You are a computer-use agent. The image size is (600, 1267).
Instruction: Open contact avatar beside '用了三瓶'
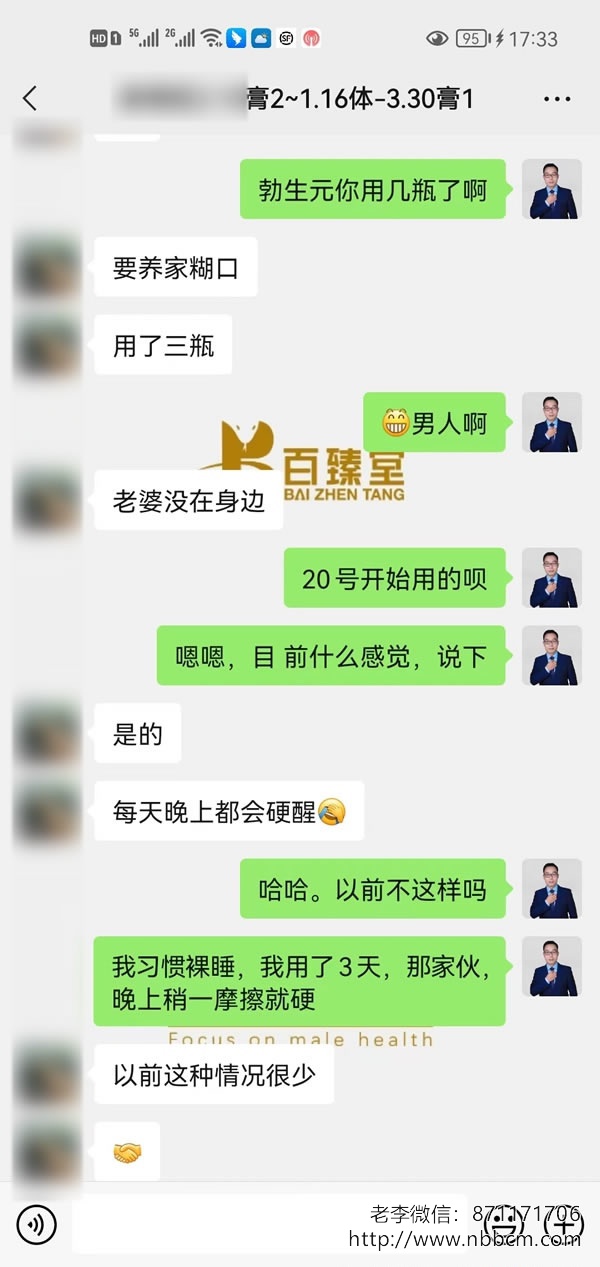(46, 345)
